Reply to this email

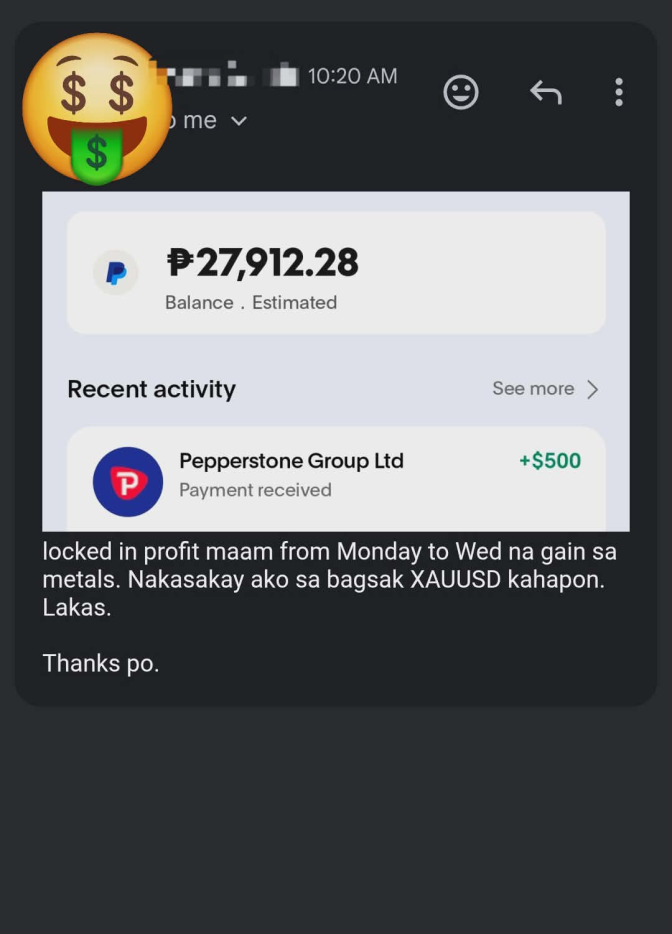[545, 93]
